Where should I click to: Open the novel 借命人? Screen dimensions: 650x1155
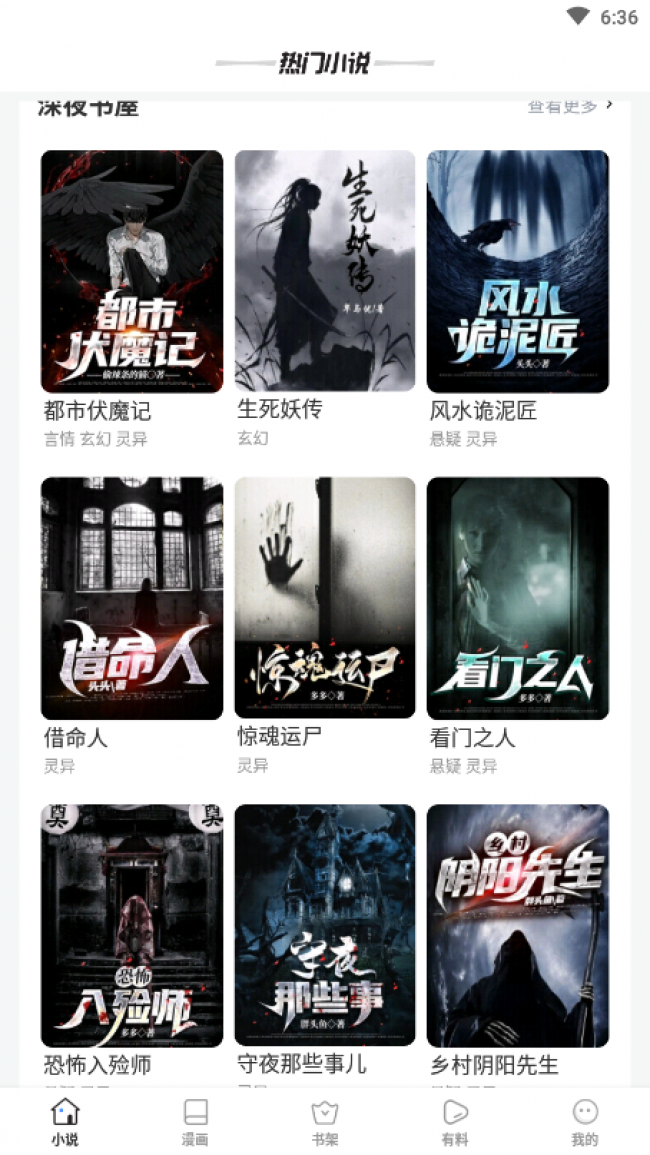pos(131,598)
